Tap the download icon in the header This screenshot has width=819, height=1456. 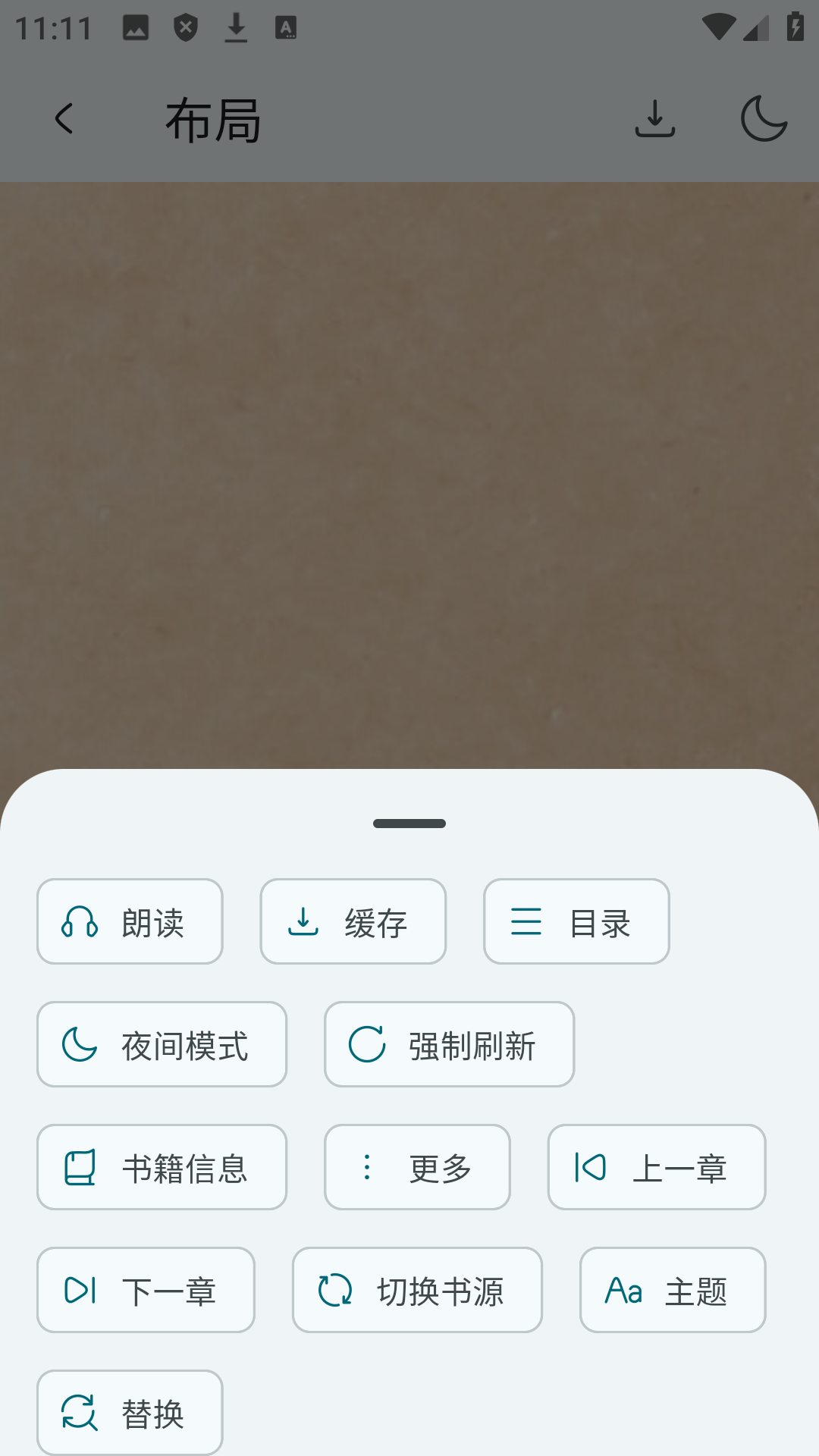tap(655, 119)
